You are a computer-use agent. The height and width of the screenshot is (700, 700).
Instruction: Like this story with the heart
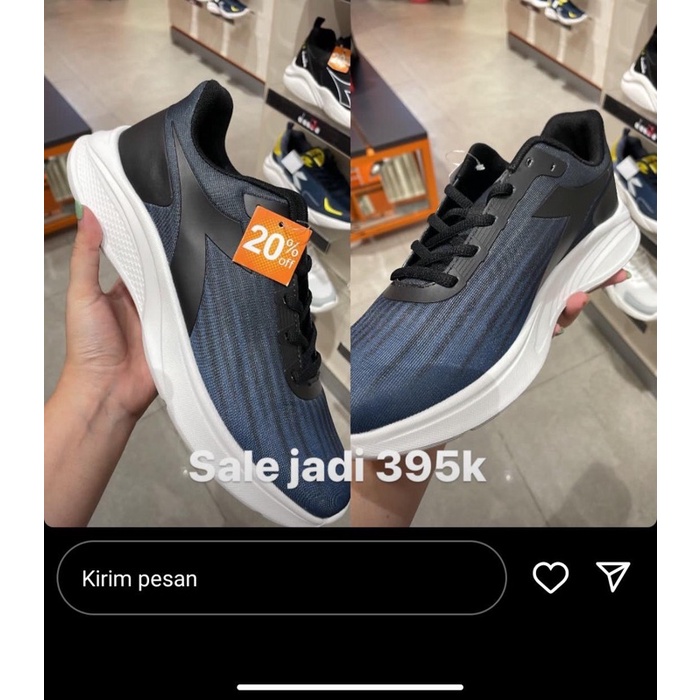(550, 577)
